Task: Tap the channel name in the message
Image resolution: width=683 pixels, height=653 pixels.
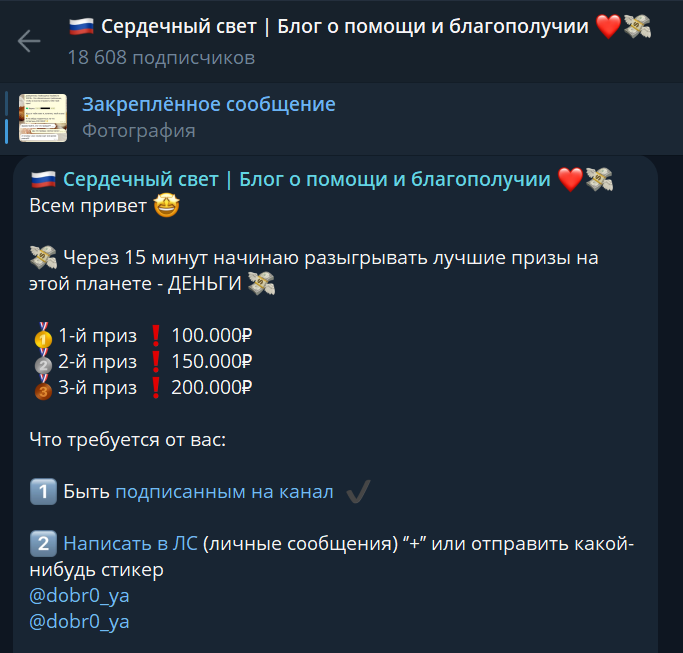Action: point(306,180)
